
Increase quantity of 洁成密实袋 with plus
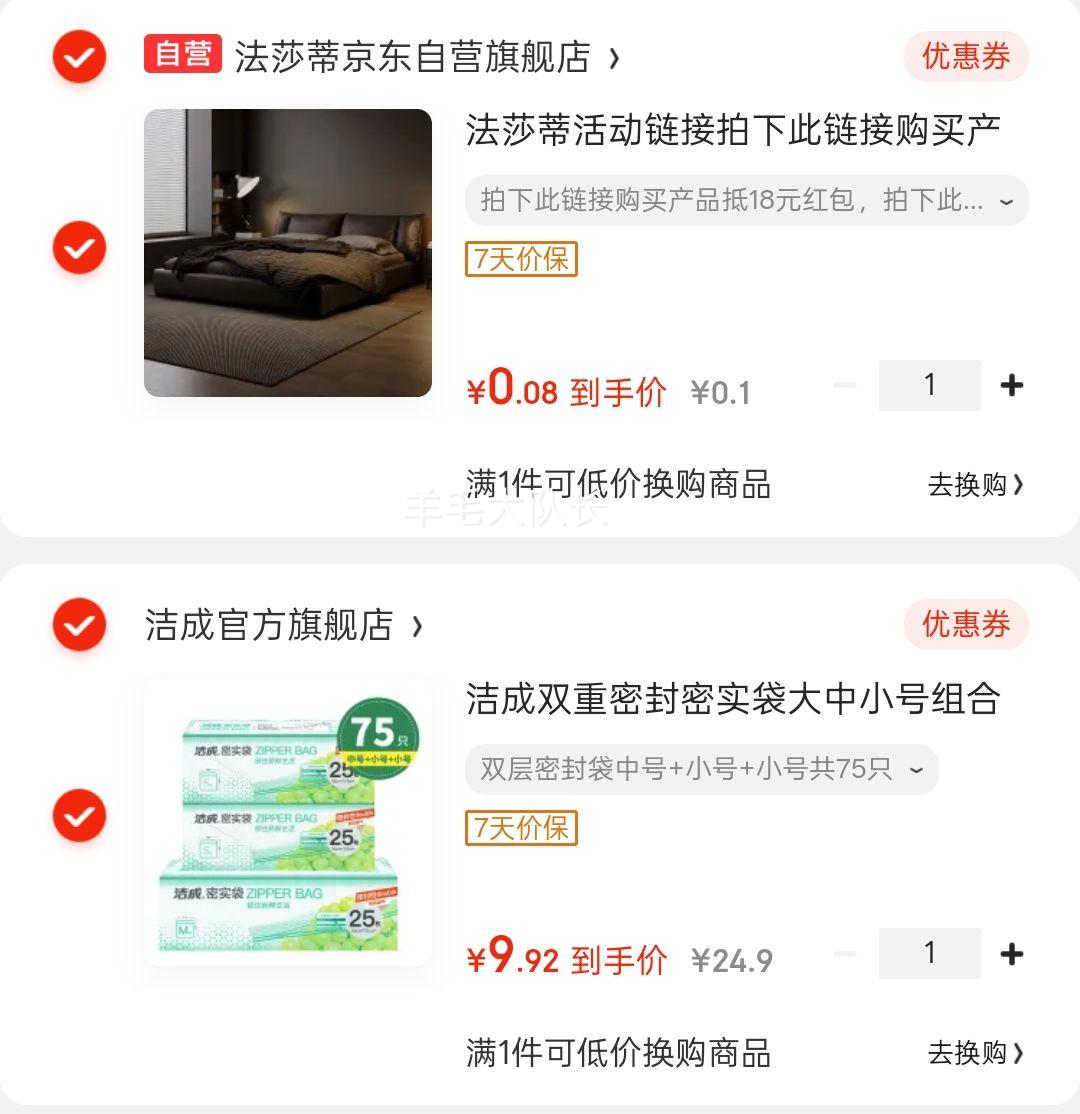click(1012, 953)
